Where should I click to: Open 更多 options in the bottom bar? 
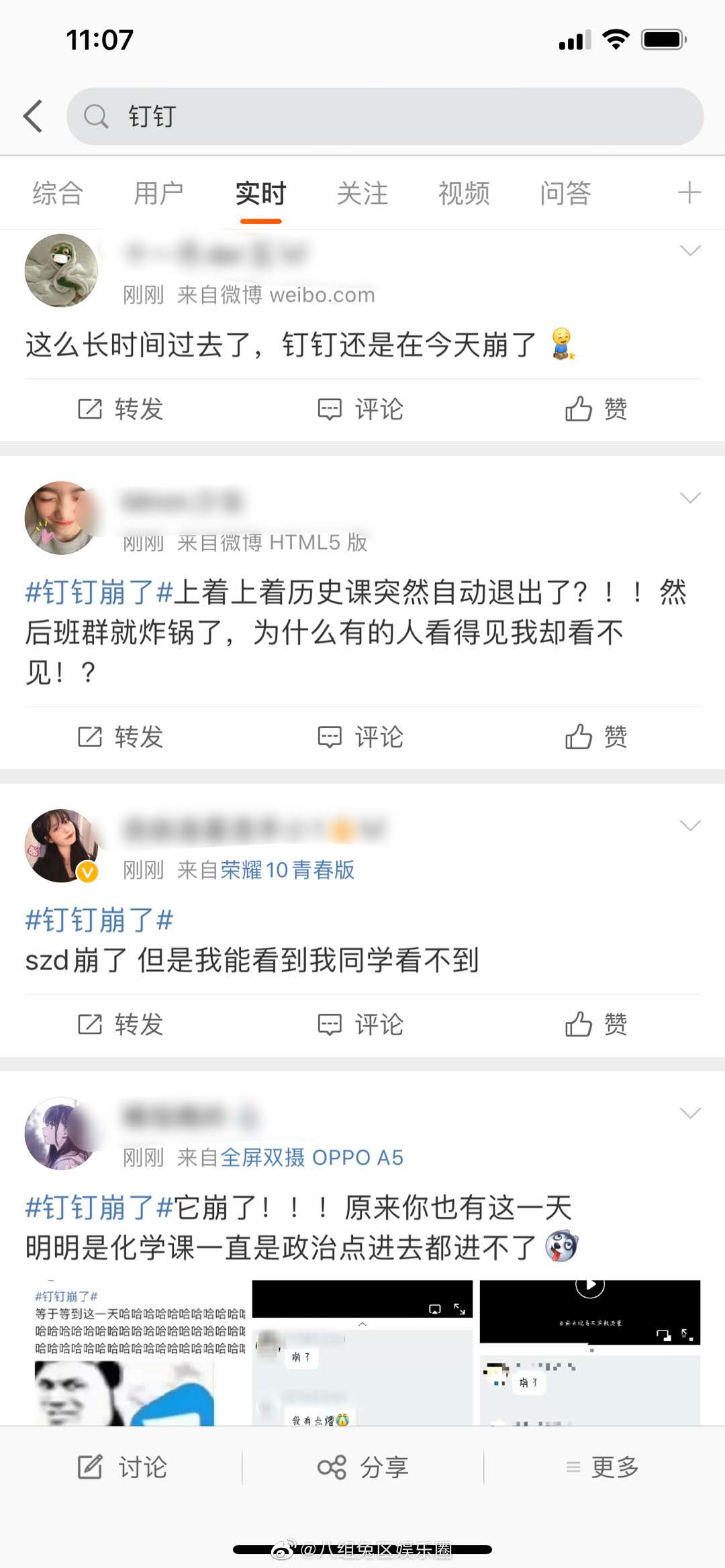(603, 1467)
